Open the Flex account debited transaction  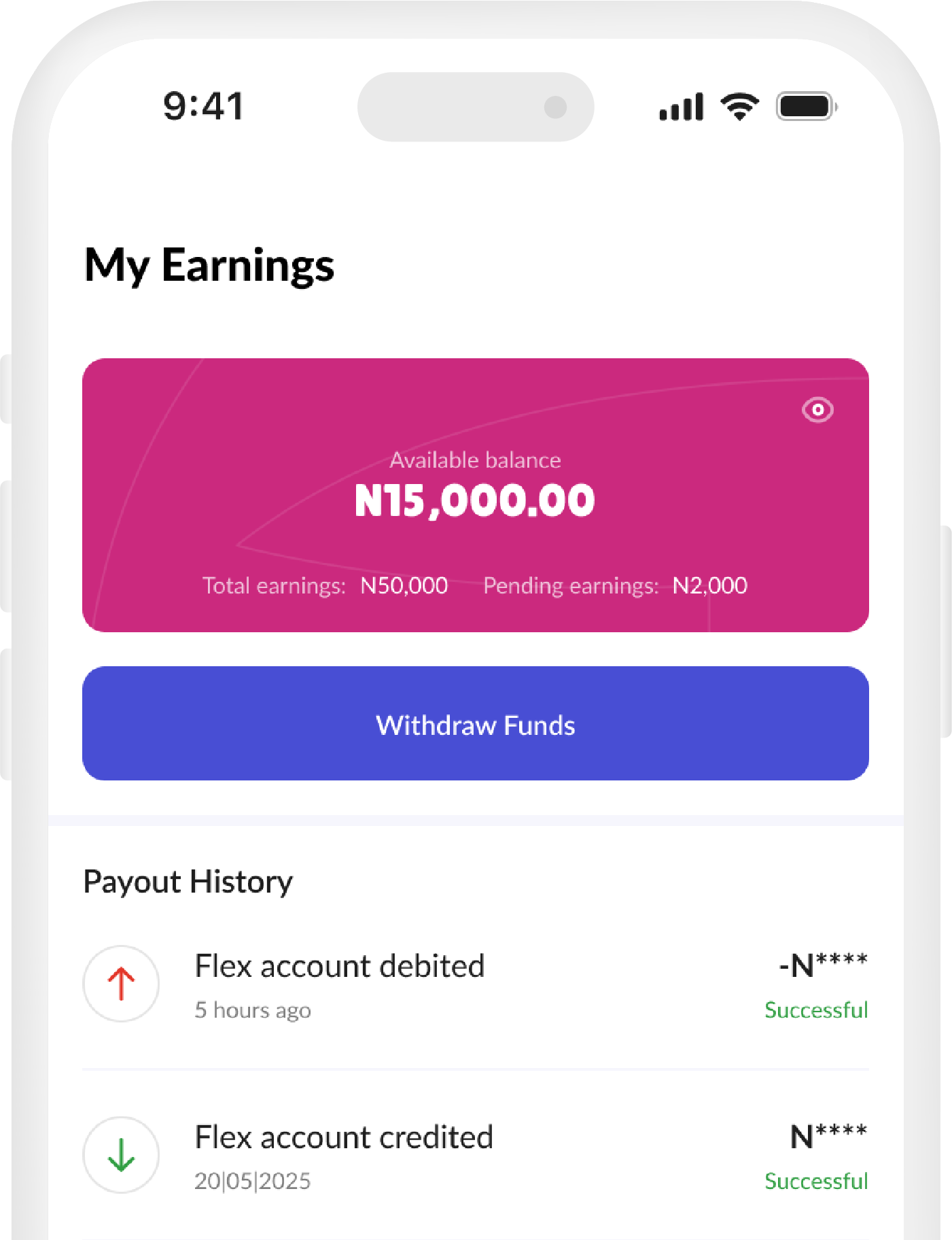[x=340, y=965]
